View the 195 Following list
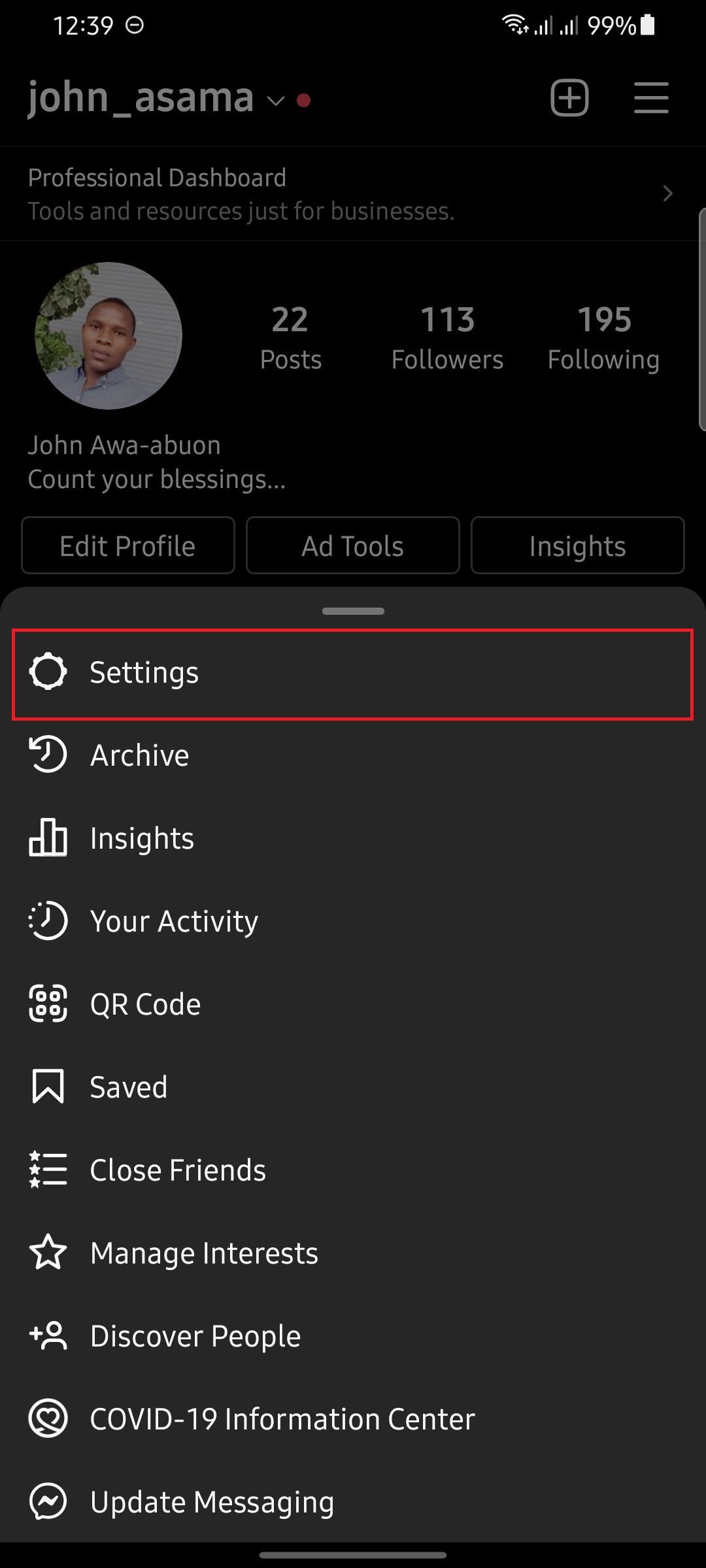This screenshot has height=1568, width=706. 603,338
